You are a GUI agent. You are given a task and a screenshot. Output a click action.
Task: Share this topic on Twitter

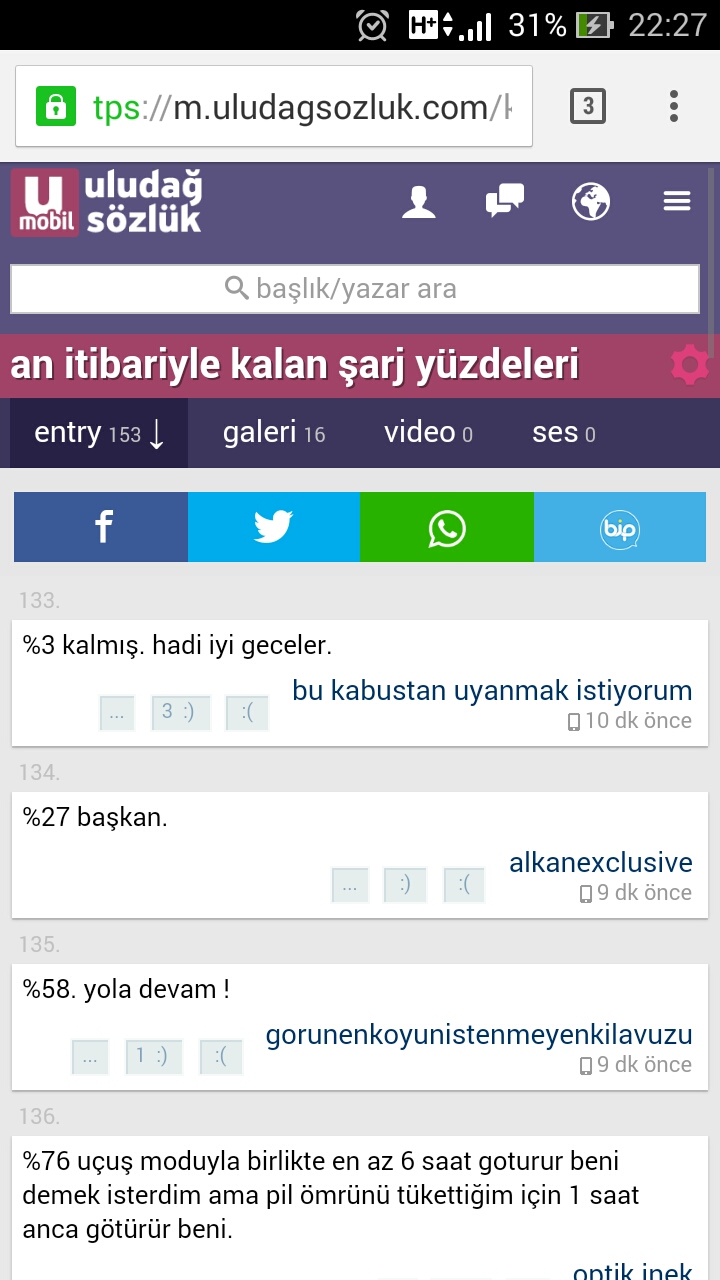click(x=273, y=527)
